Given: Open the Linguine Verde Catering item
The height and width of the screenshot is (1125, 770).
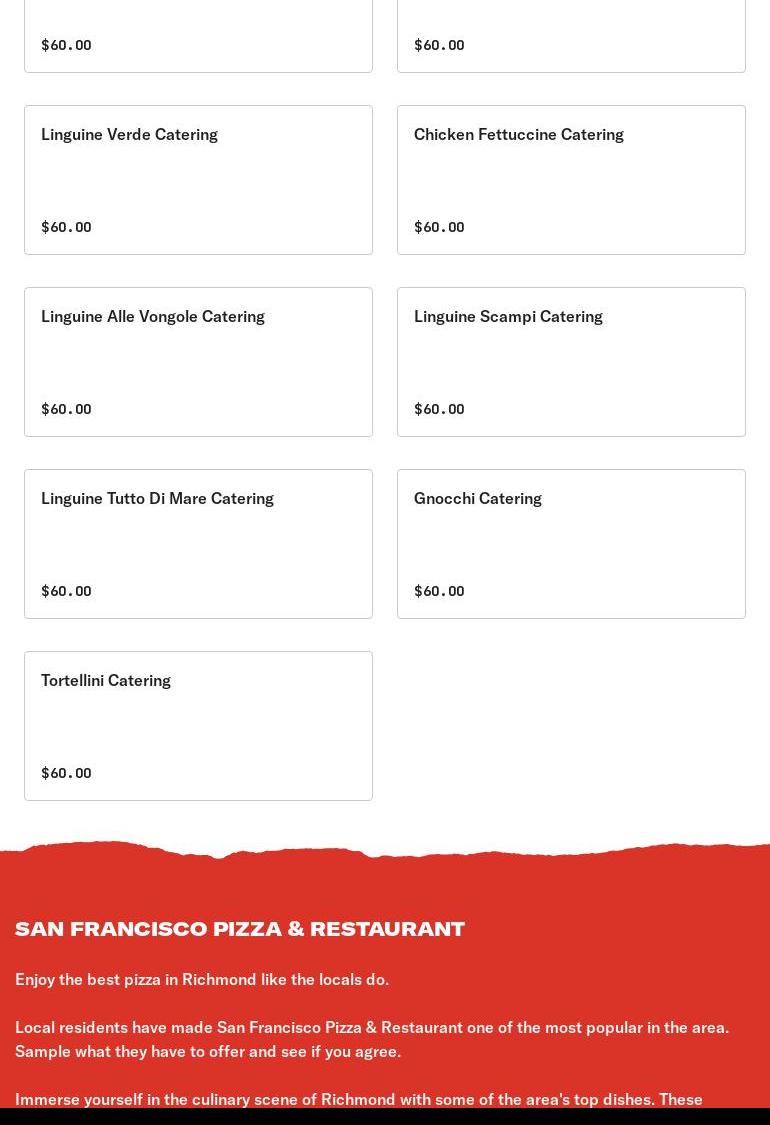Looking at the screenshot, I should [x=198, y=180].
